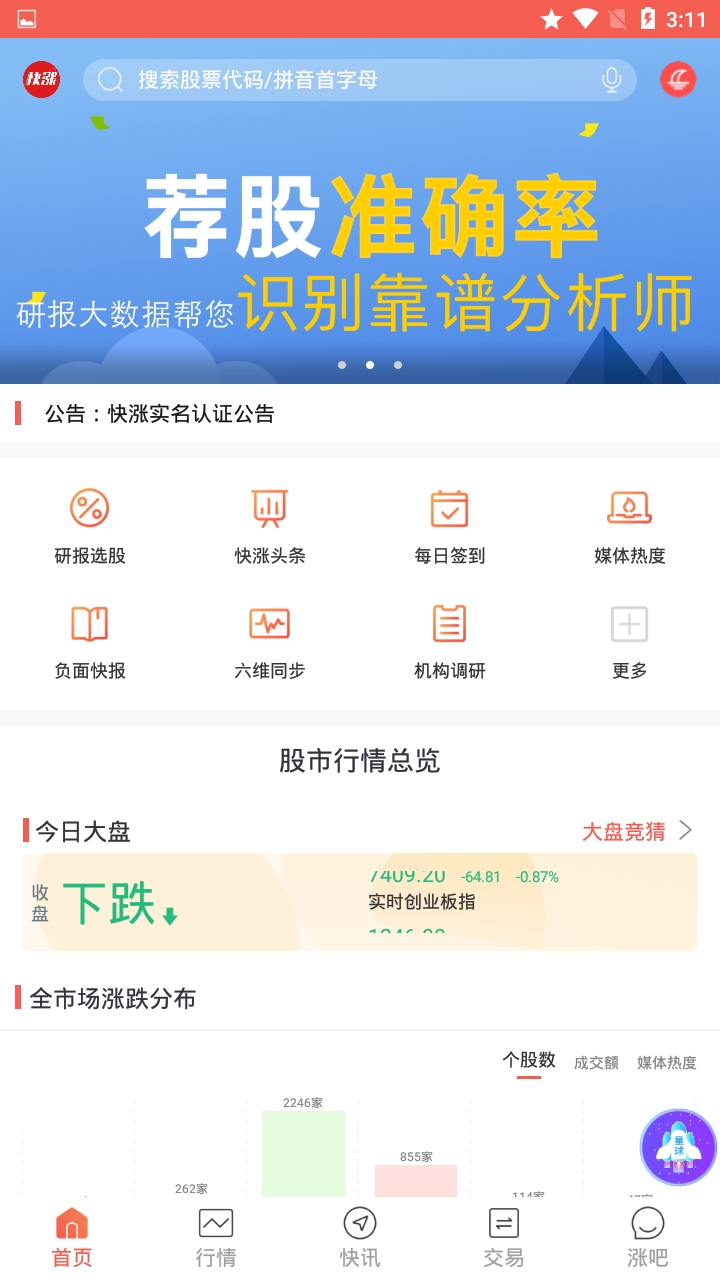Viewport: 720px width, 1280px height.
Task: Open the 交易 tab
Action: (504, 1238)
